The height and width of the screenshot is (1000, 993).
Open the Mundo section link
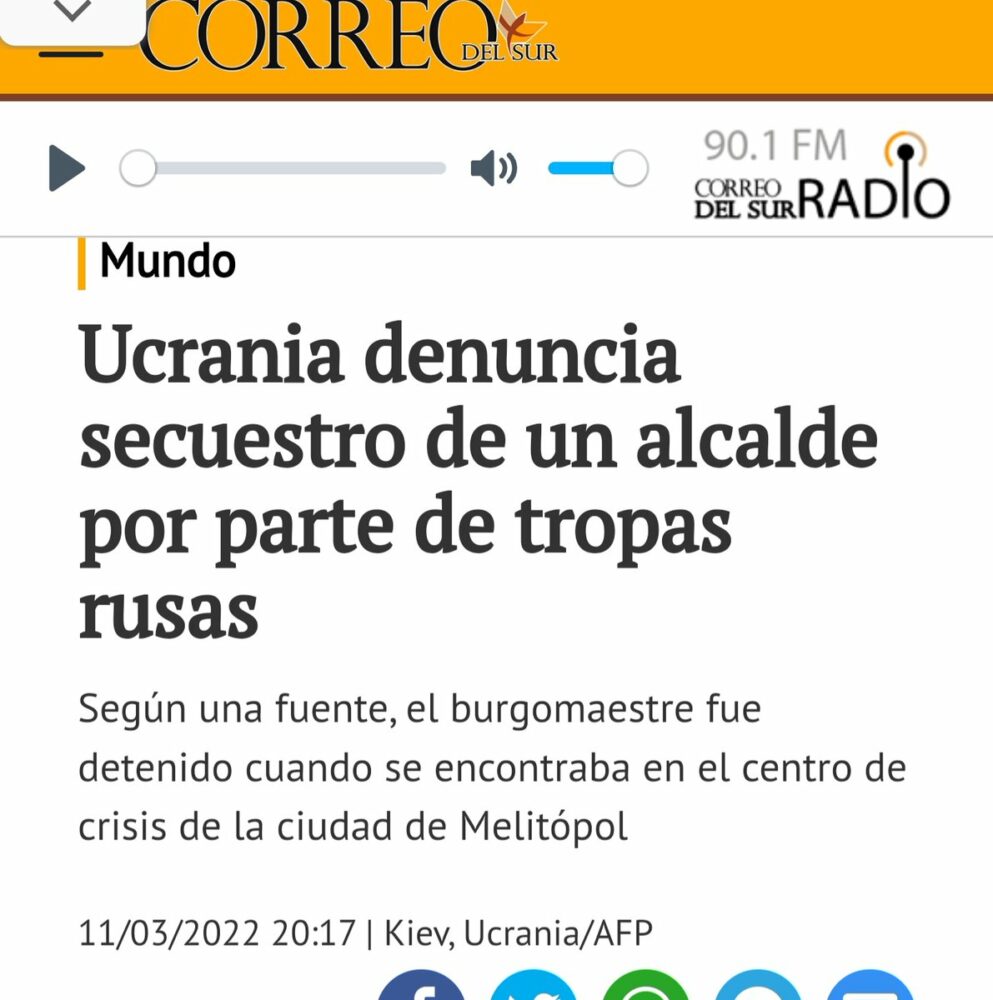click(167, 262)
